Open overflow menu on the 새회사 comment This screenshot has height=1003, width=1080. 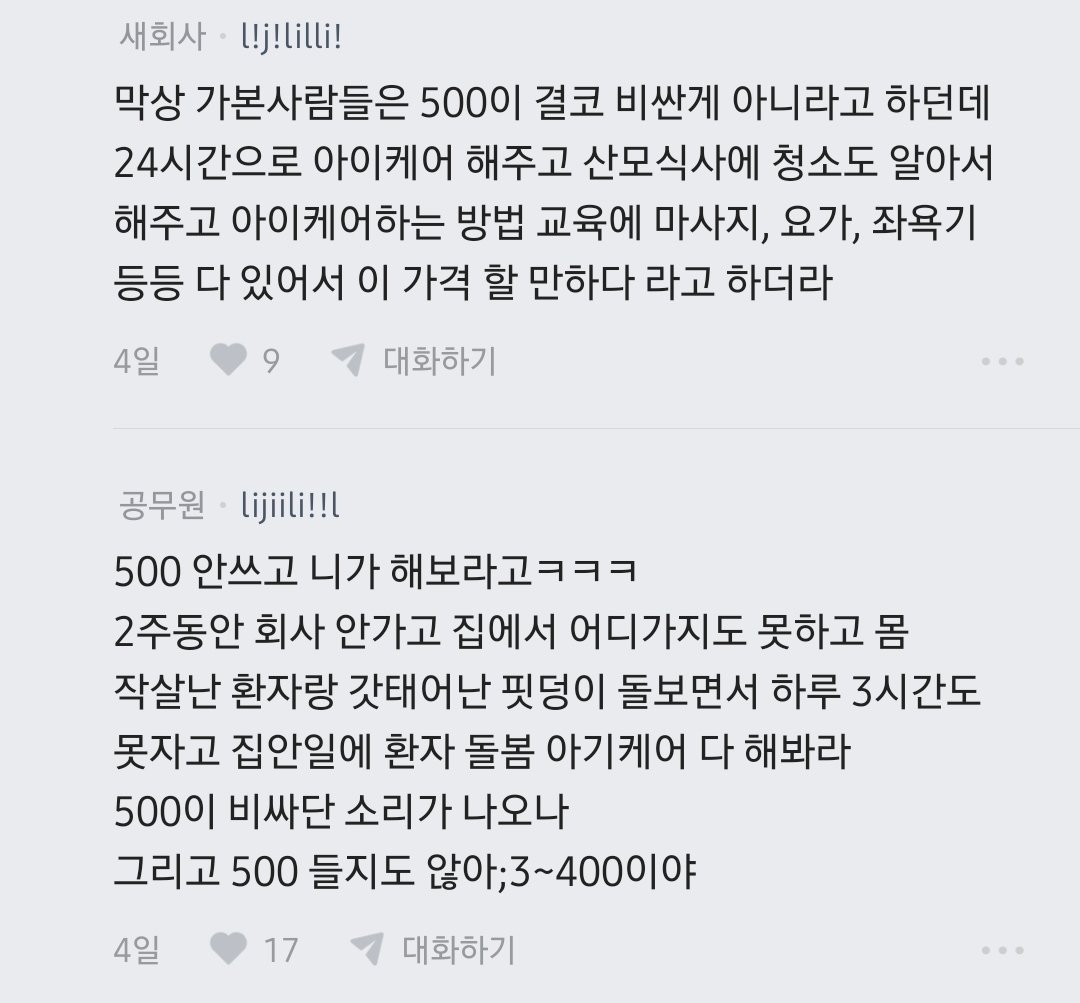1001,361
